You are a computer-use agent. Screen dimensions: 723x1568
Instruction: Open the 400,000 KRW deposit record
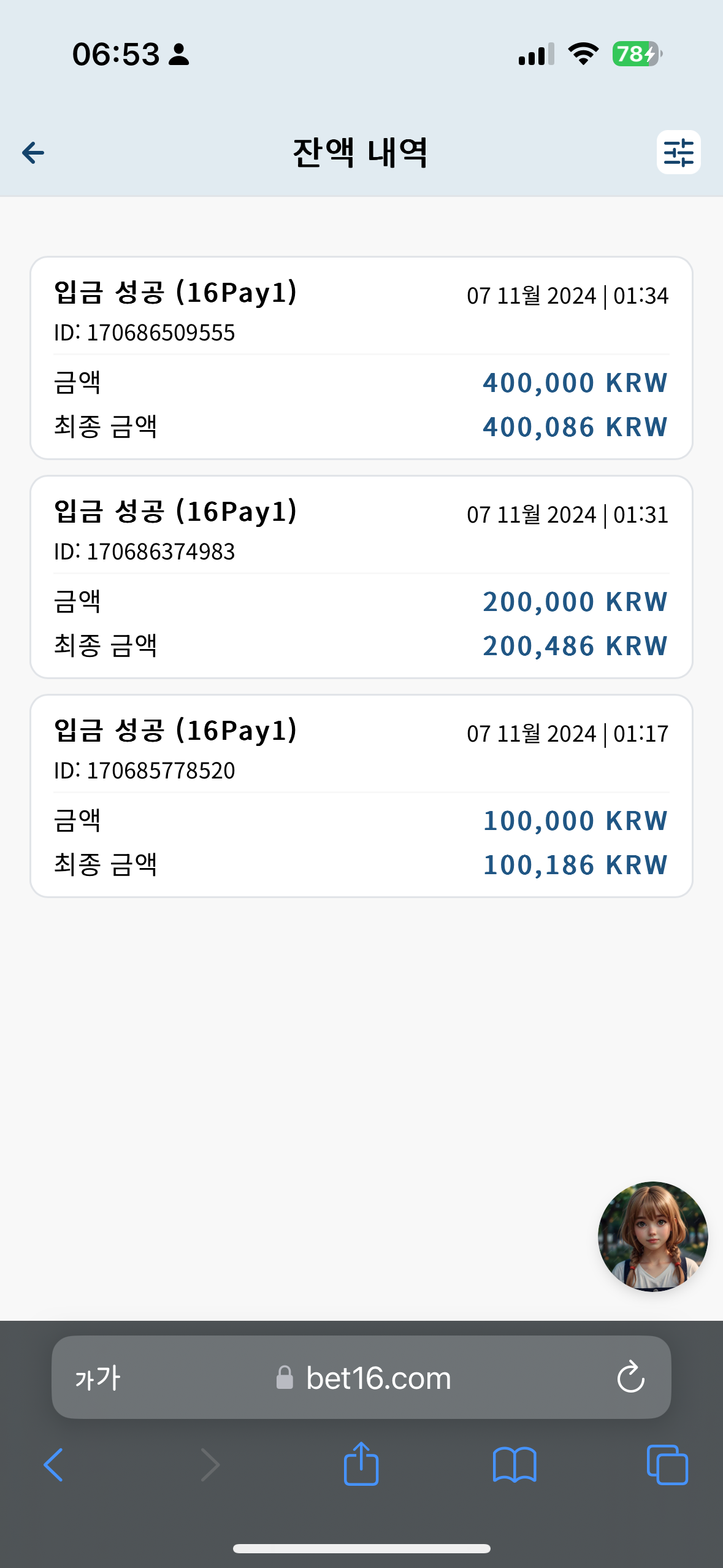[x=361, y=358]
